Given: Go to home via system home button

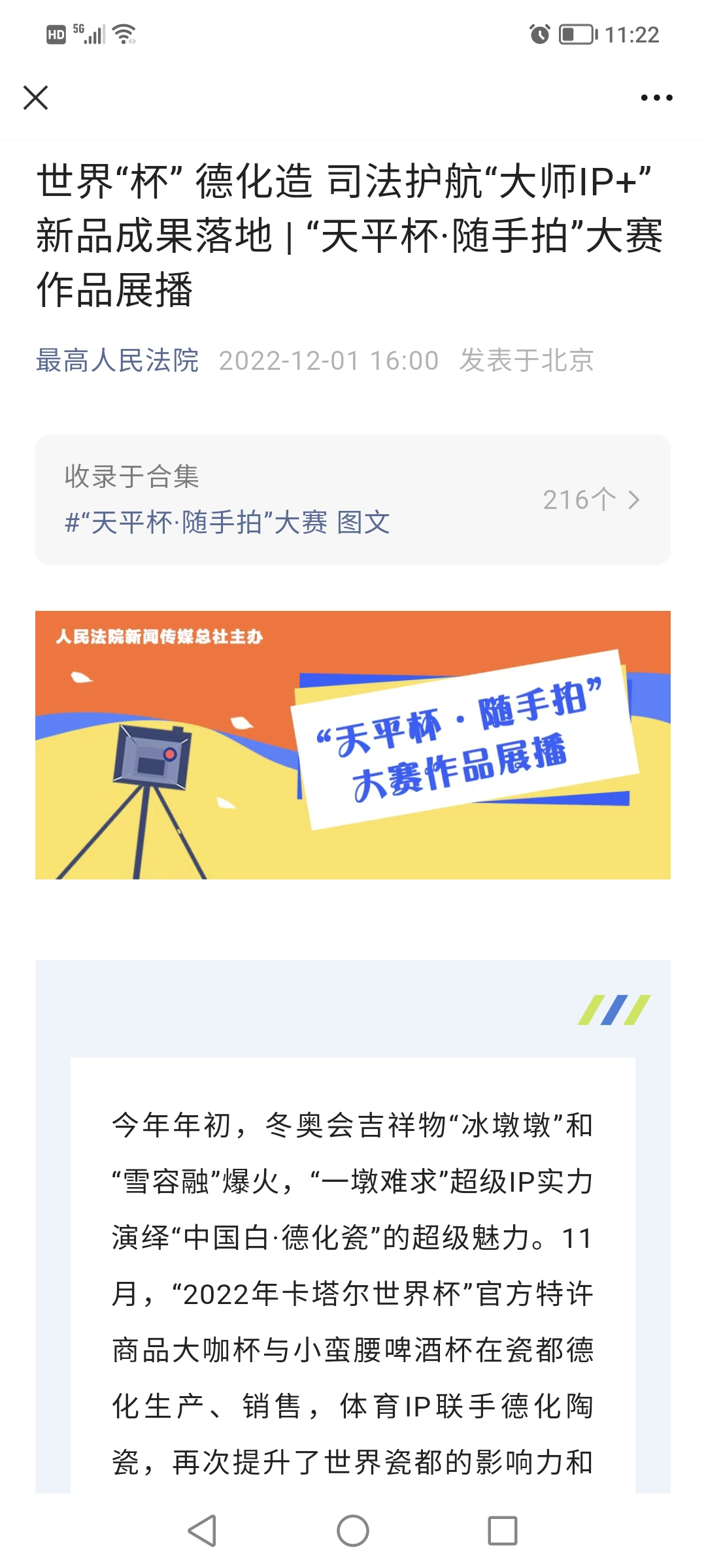Looking at the screenshot, I should click(x=353, y=1530).
